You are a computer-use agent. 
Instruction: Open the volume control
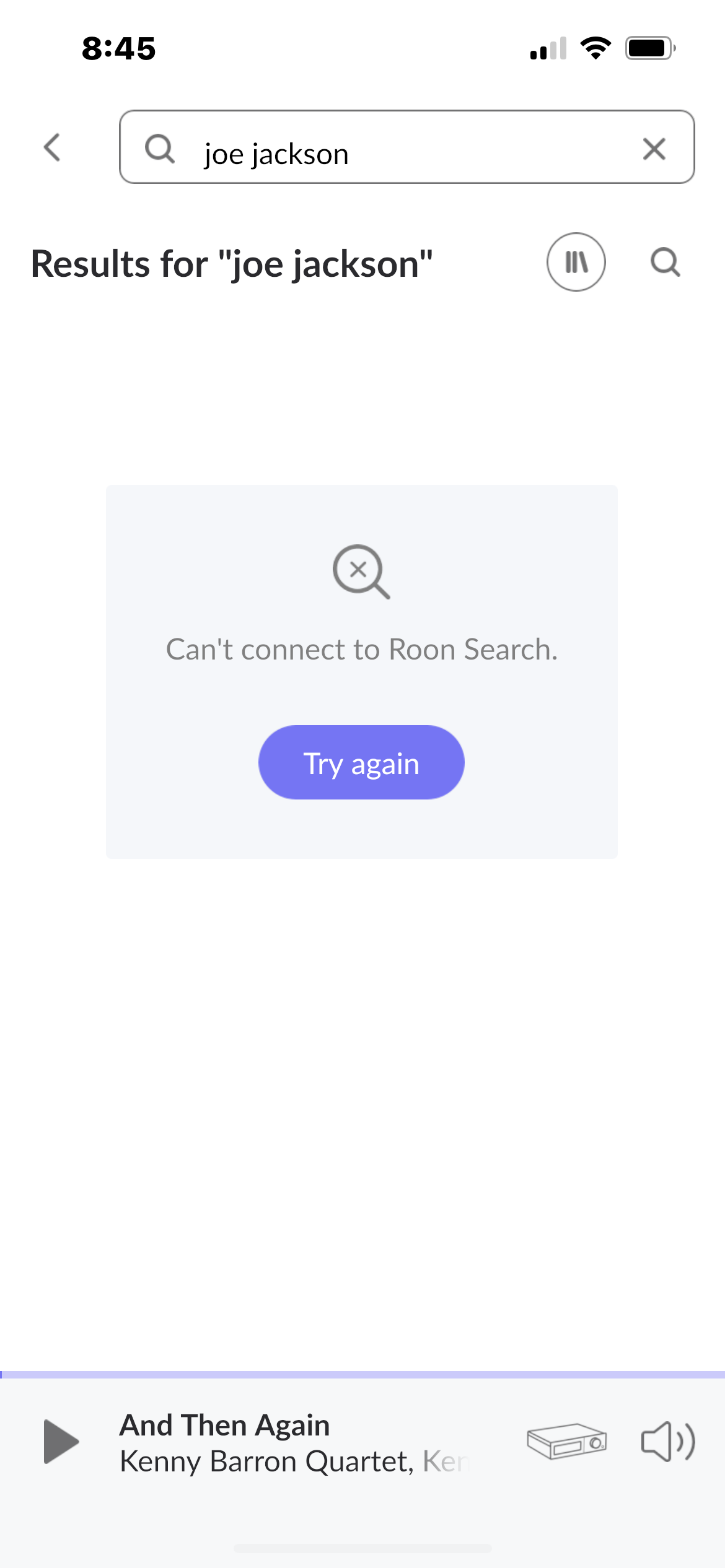pyautogui.click(x=667, y=1442)
